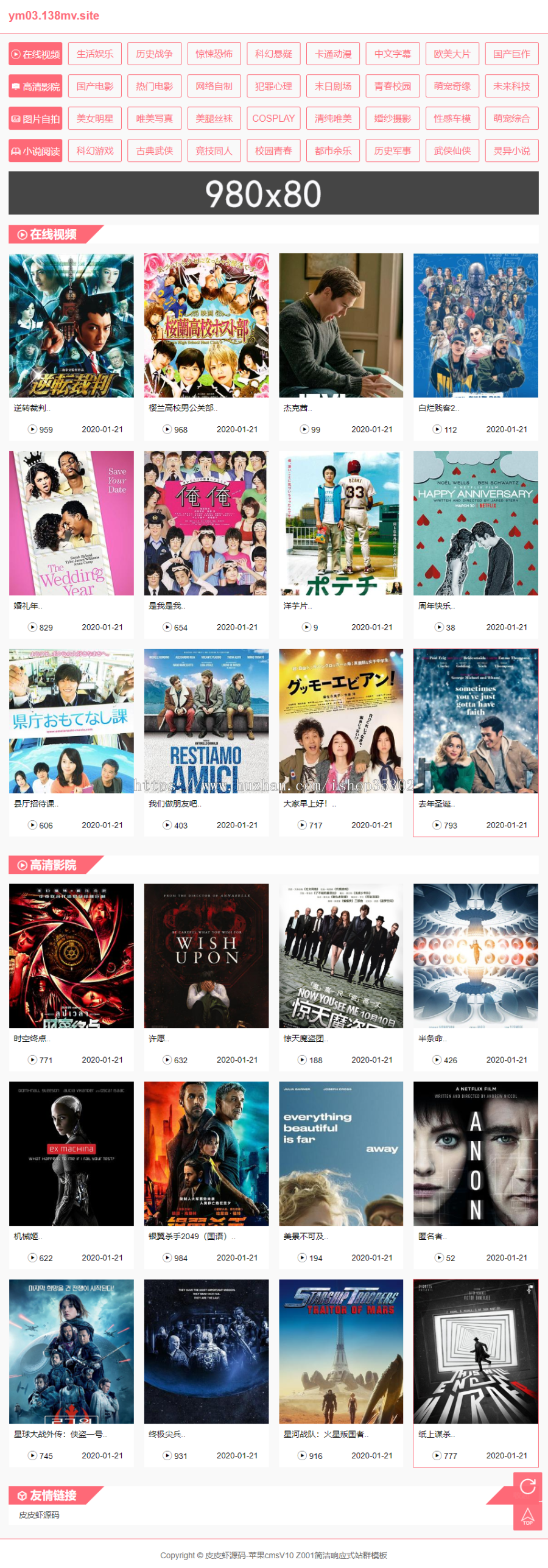Screen dimensions: 548x1568
Task: View the 许愿 movie poster
Action: click(x=206, y=955)
